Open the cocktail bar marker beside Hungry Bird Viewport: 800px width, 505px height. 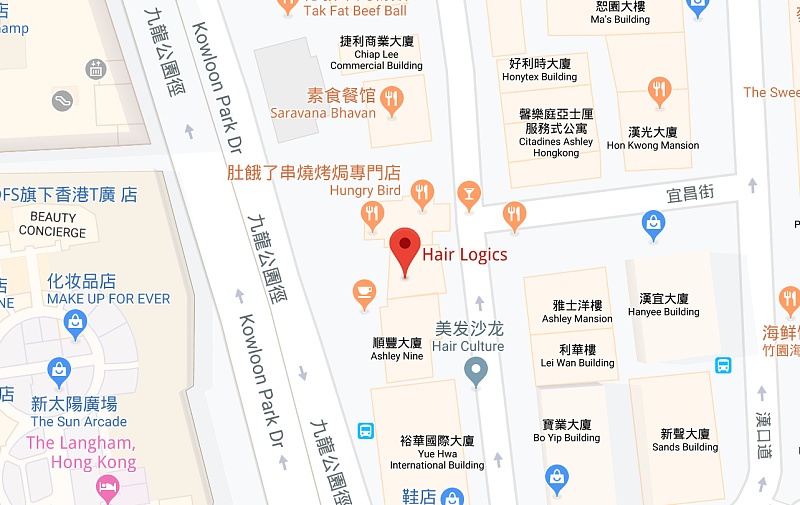click(467, 192)
